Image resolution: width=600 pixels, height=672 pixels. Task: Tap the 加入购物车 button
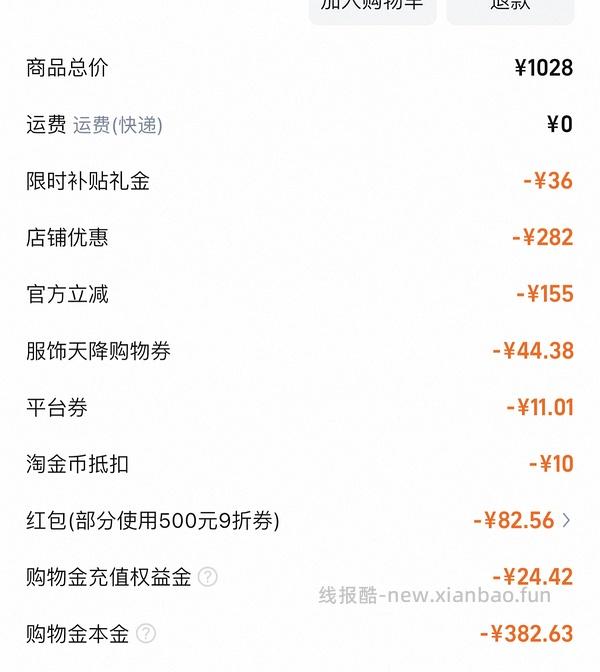pos(372,8)
